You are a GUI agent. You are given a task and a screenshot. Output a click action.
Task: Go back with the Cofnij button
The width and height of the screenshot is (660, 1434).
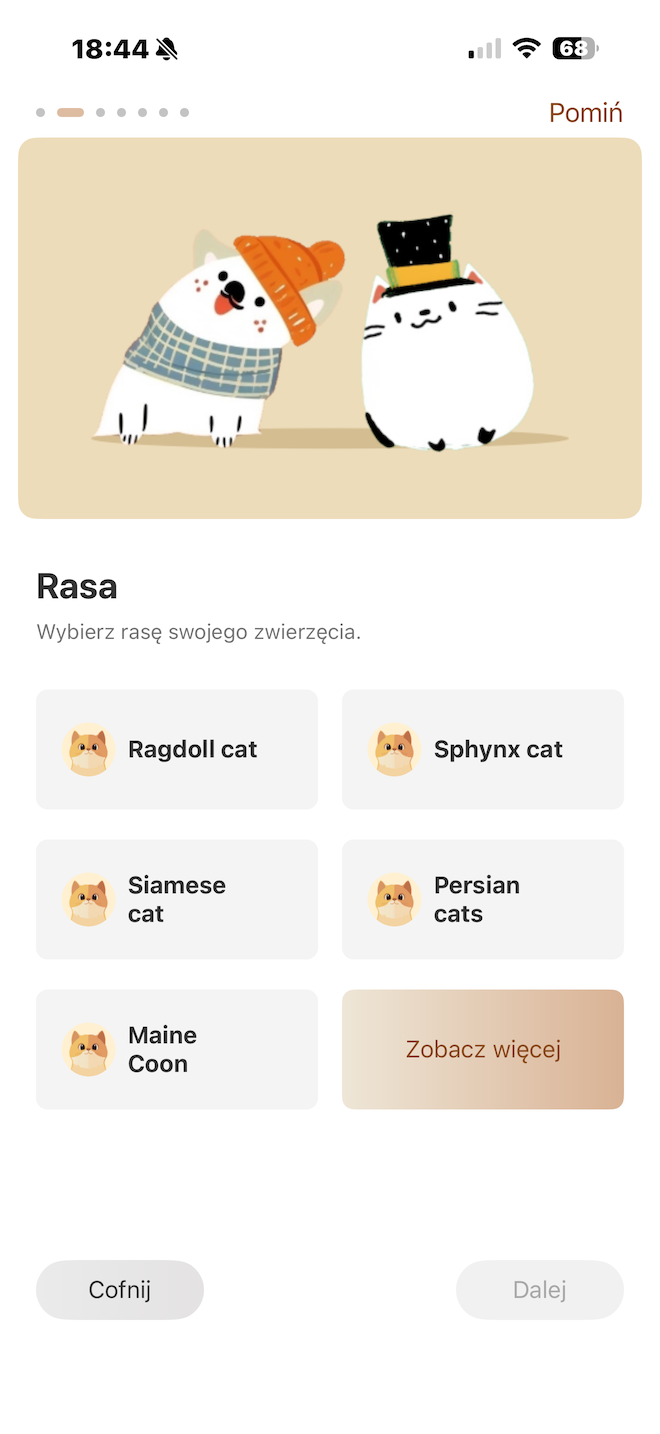point(120,1289)
